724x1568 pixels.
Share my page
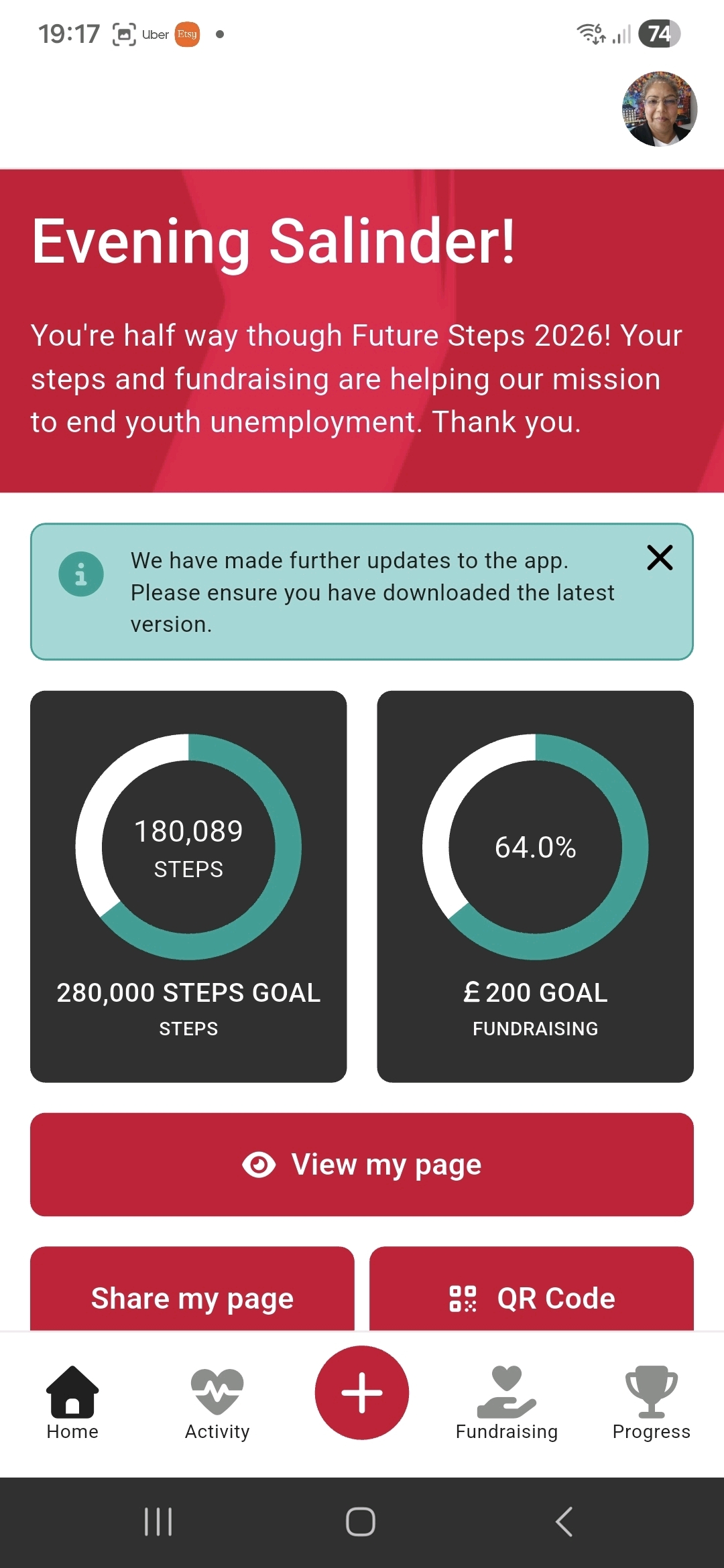(x=192, y=1293)
